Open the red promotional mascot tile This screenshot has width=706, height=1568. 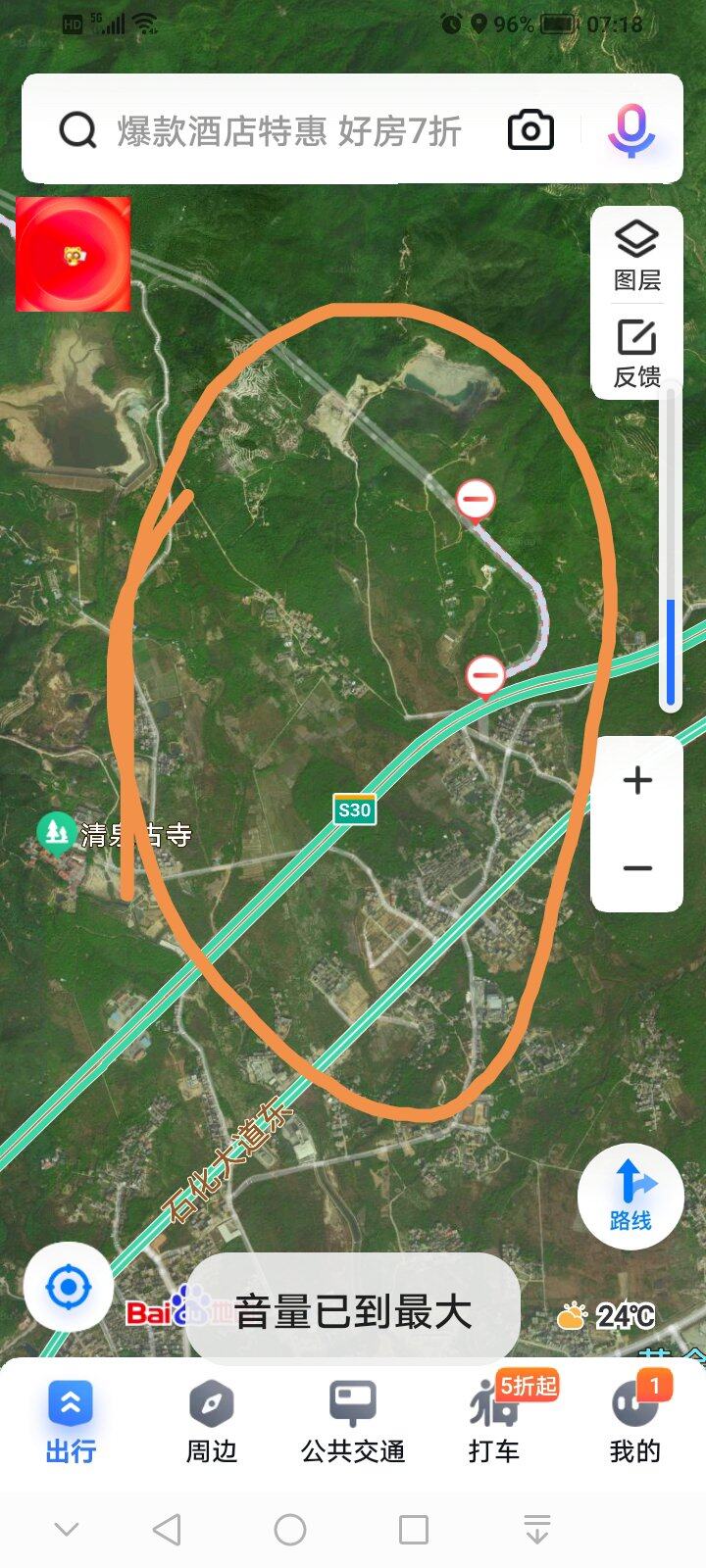[x=73, y=255]
